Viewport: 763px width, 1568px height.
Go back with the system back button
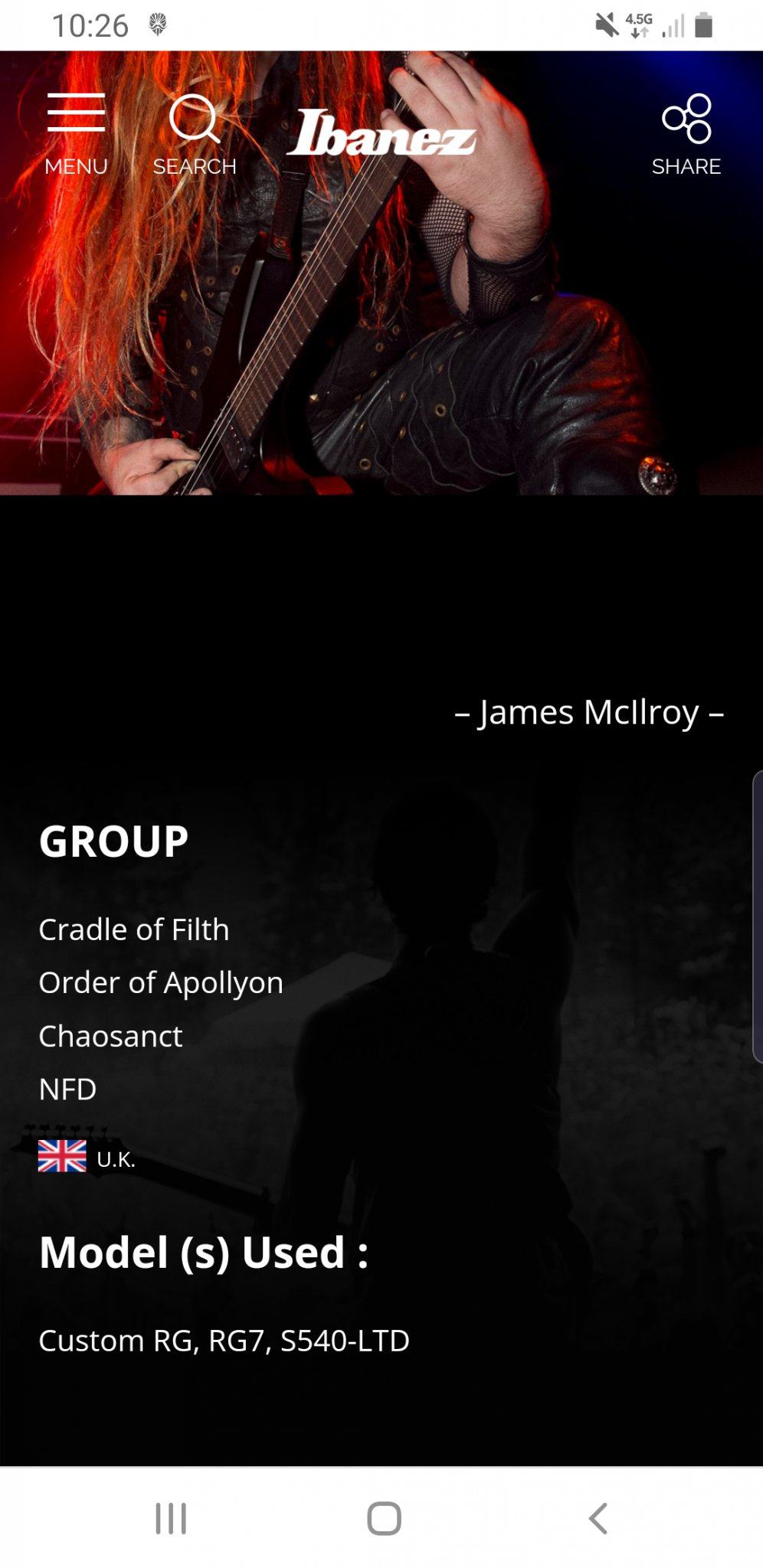[x=598, y=1517]
